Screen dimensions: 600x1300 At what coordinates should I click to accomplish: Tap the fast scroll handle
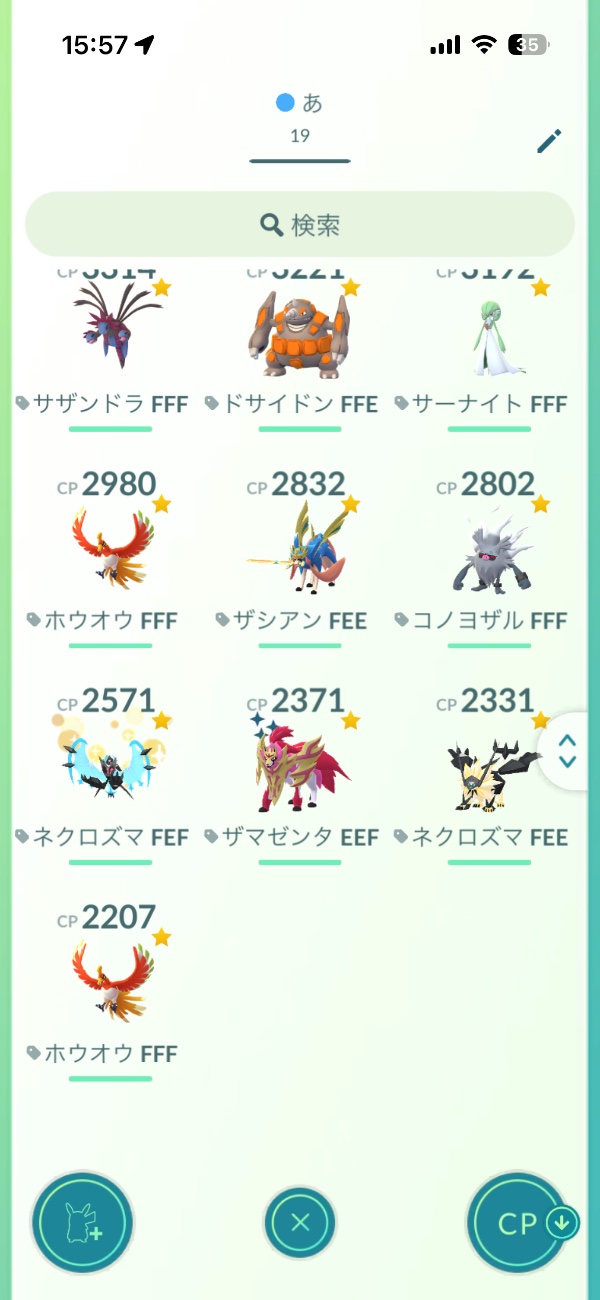(x=567, y=751)
